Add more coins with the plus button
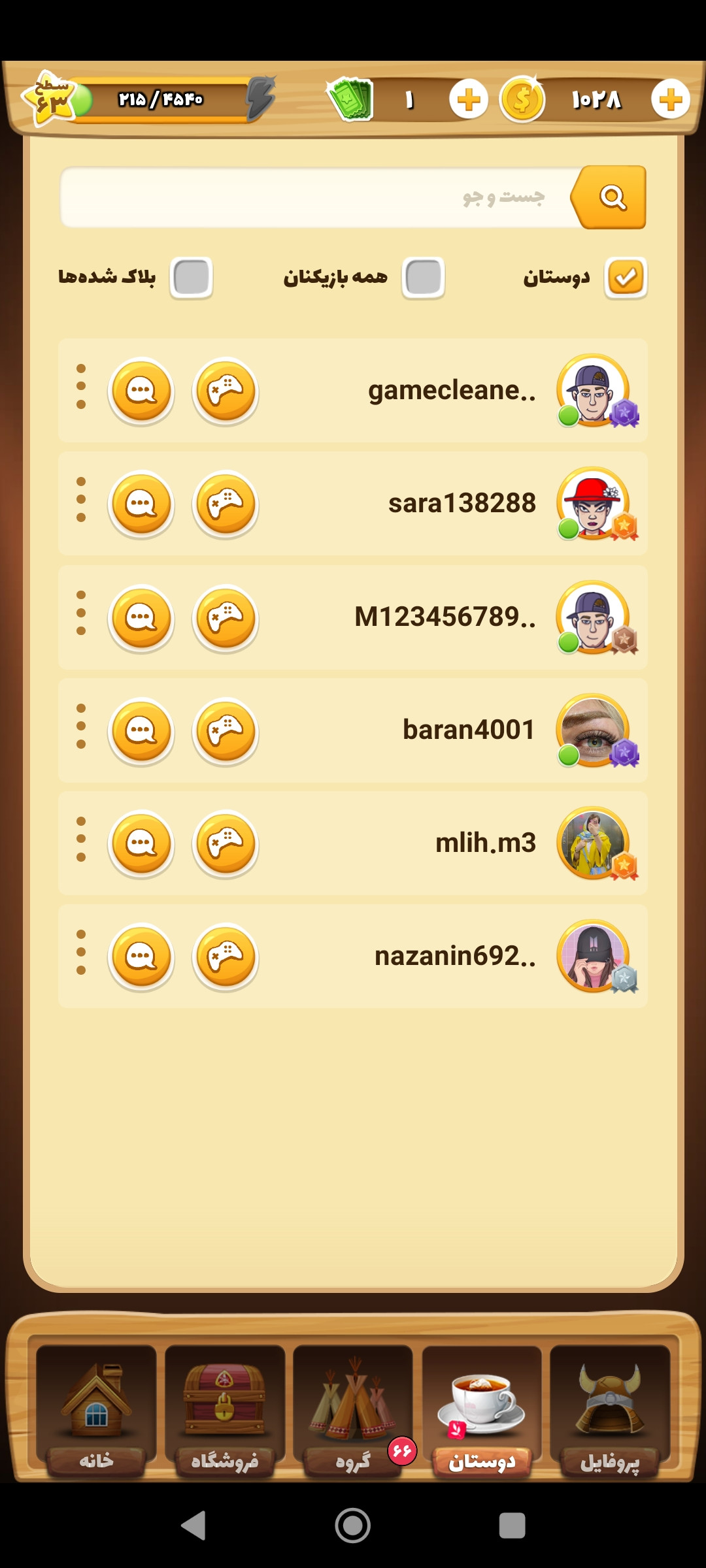The height and width of the screenshot is (1568, 706). click(670, 100)
